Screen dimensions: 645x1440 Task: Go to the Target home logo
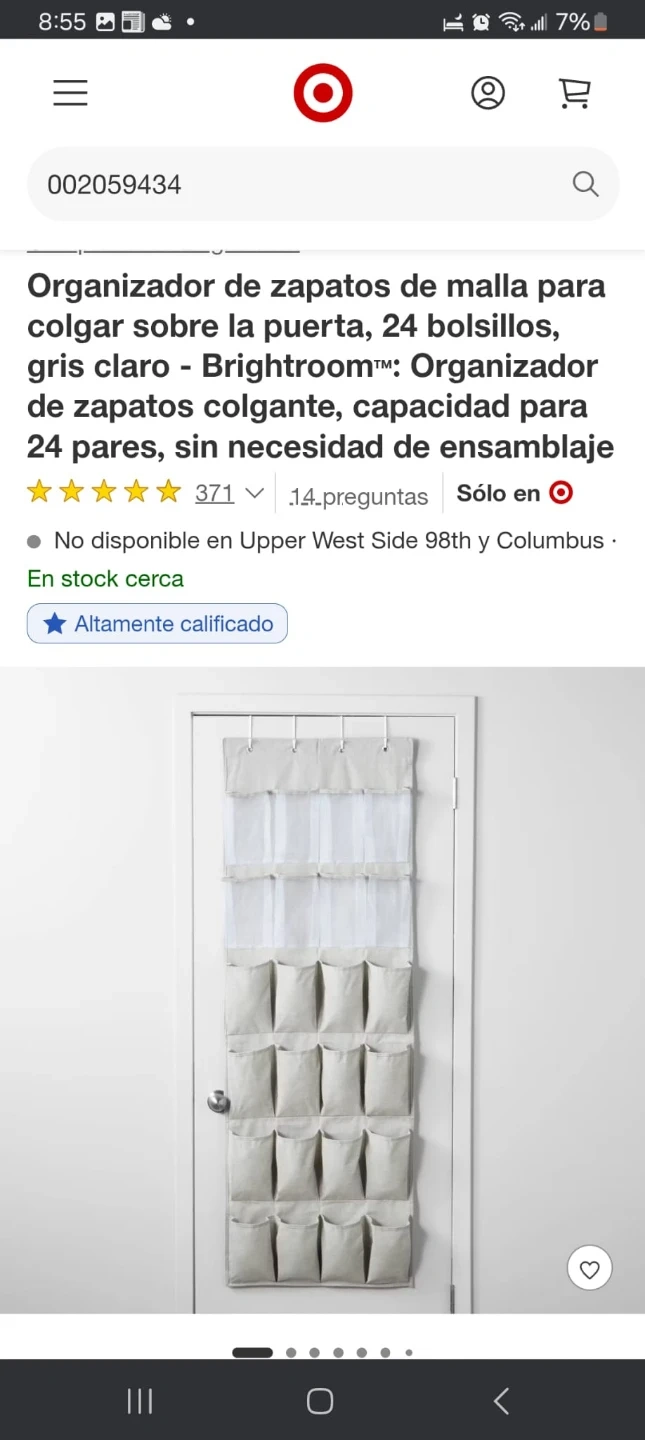coord(322,93)
